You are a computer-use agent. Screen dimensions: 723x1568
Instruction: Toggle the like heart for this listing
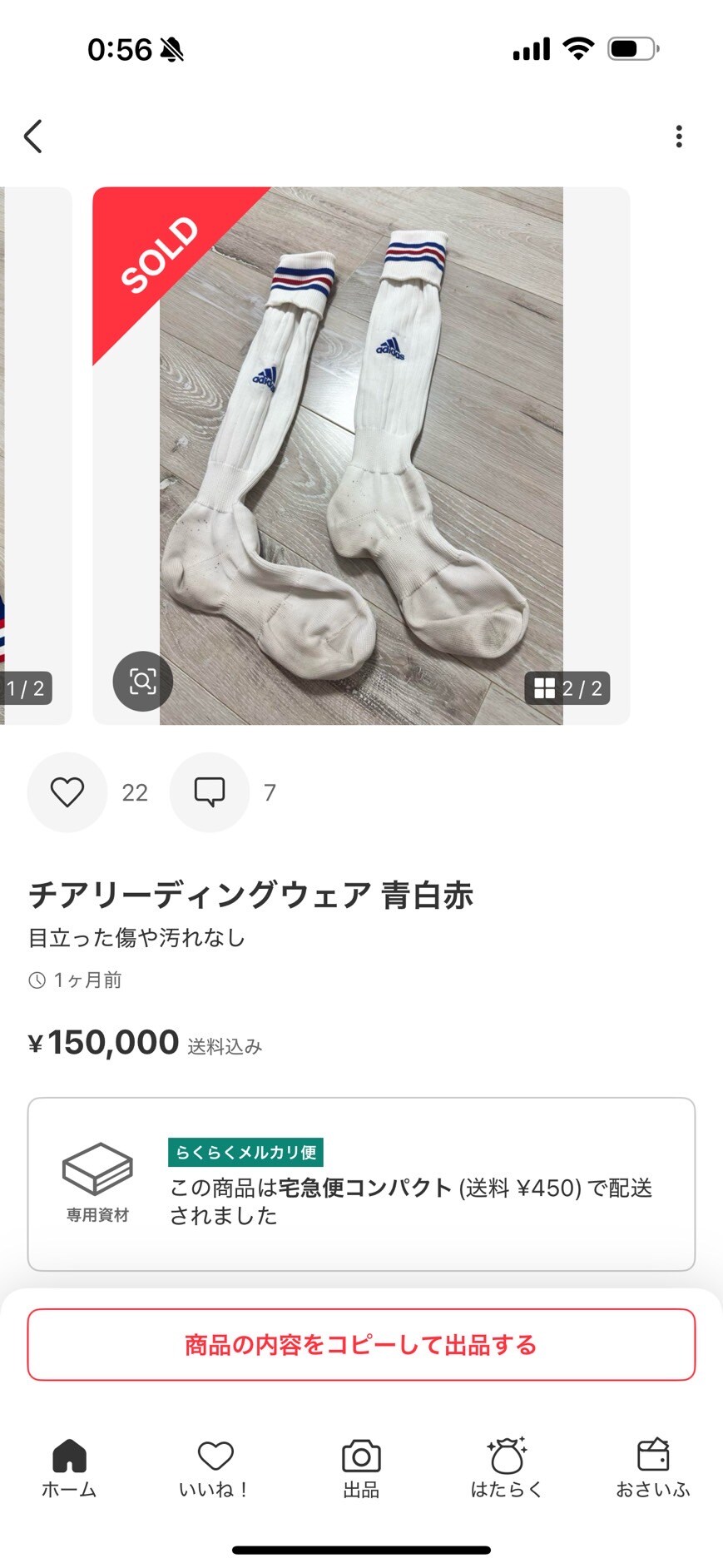[67, 791]
